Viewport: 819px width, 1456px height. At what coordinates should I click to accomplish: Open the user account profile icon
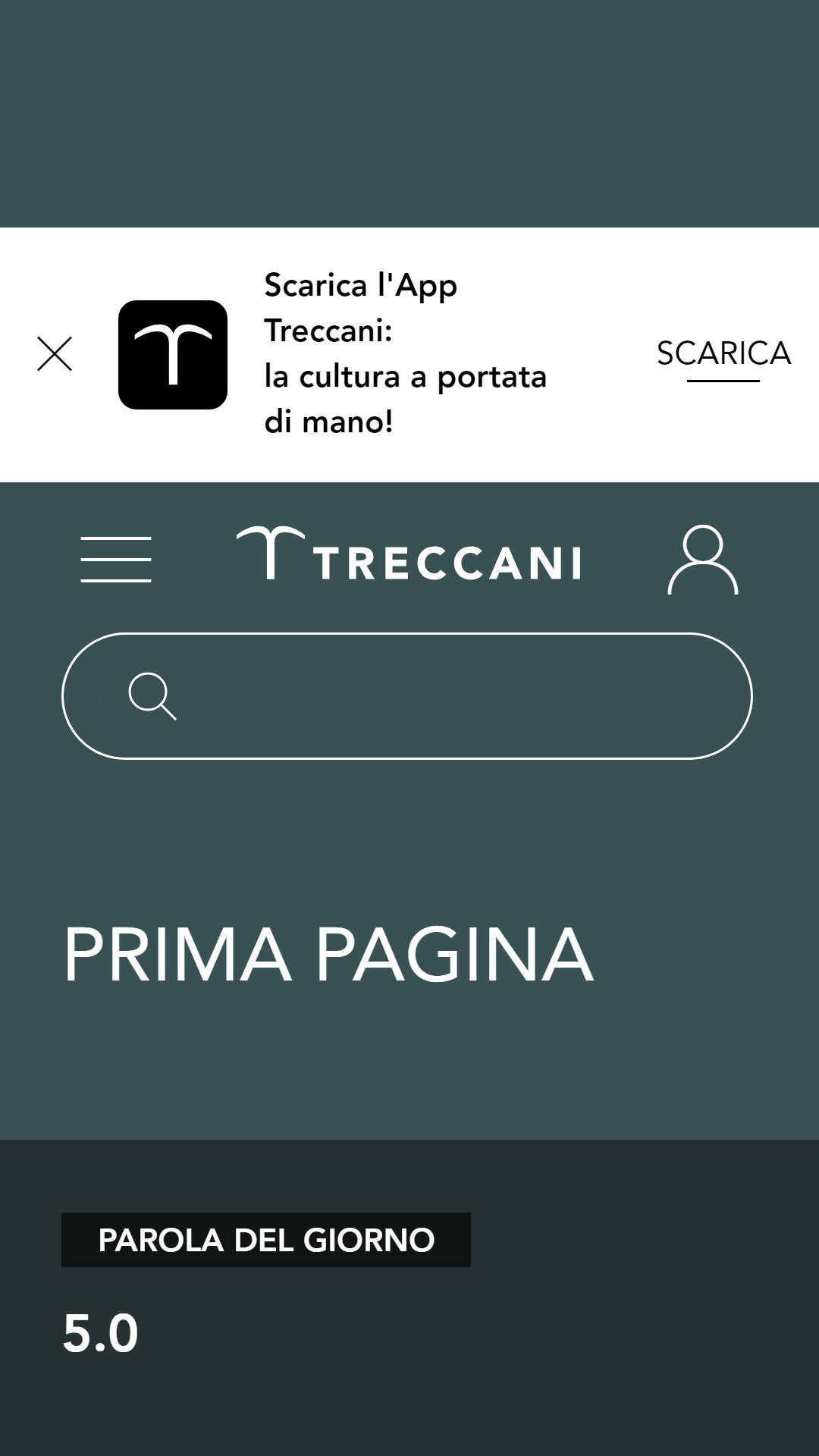coord(703,560)
